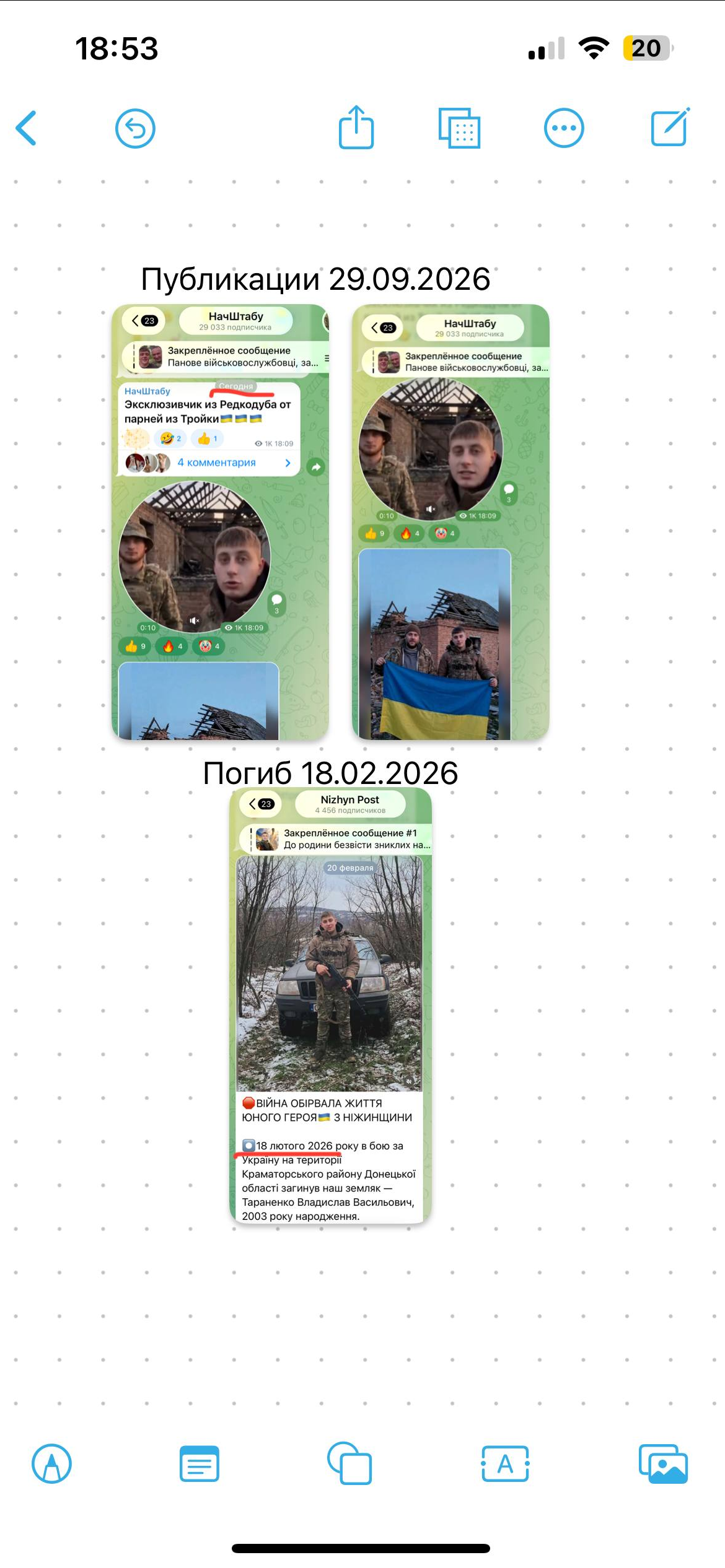Open the more options menu
This screenshot has width=725, height=1568.
tap(564, 128)
